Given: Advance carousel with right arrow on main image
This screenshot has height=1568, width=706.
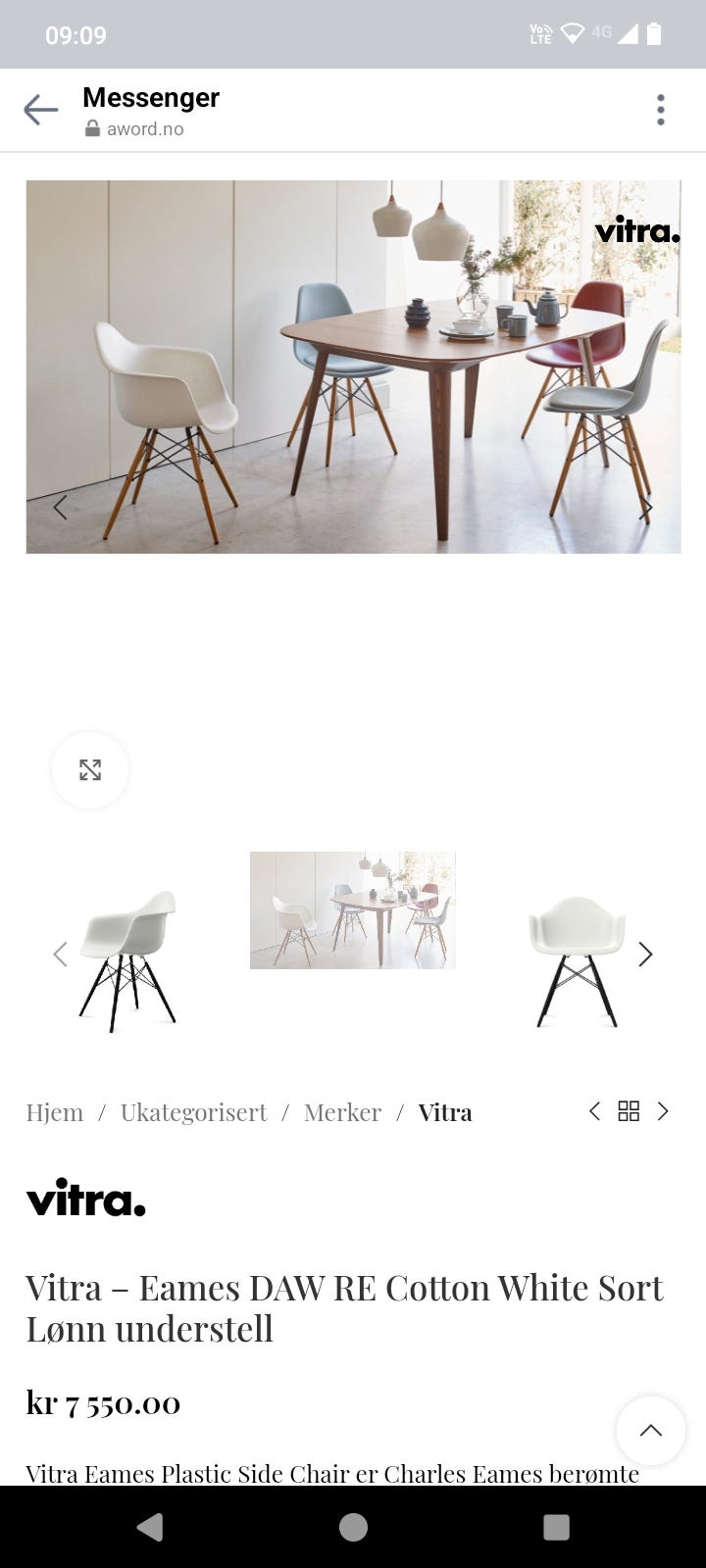Looking at the screenshot, I should point(646,508).
